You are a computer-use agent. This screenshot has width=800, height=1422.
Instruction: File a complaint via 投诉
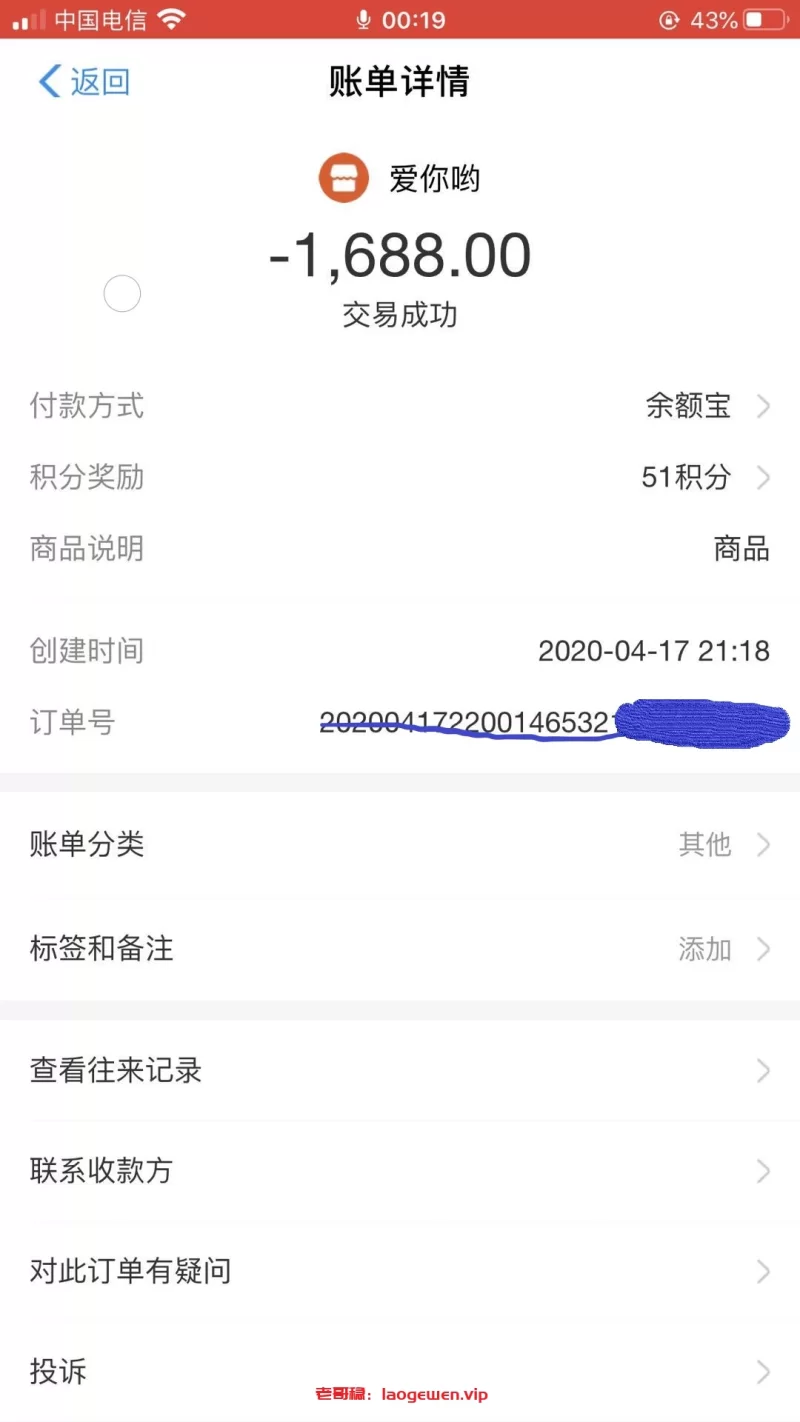coord(400,1371)
